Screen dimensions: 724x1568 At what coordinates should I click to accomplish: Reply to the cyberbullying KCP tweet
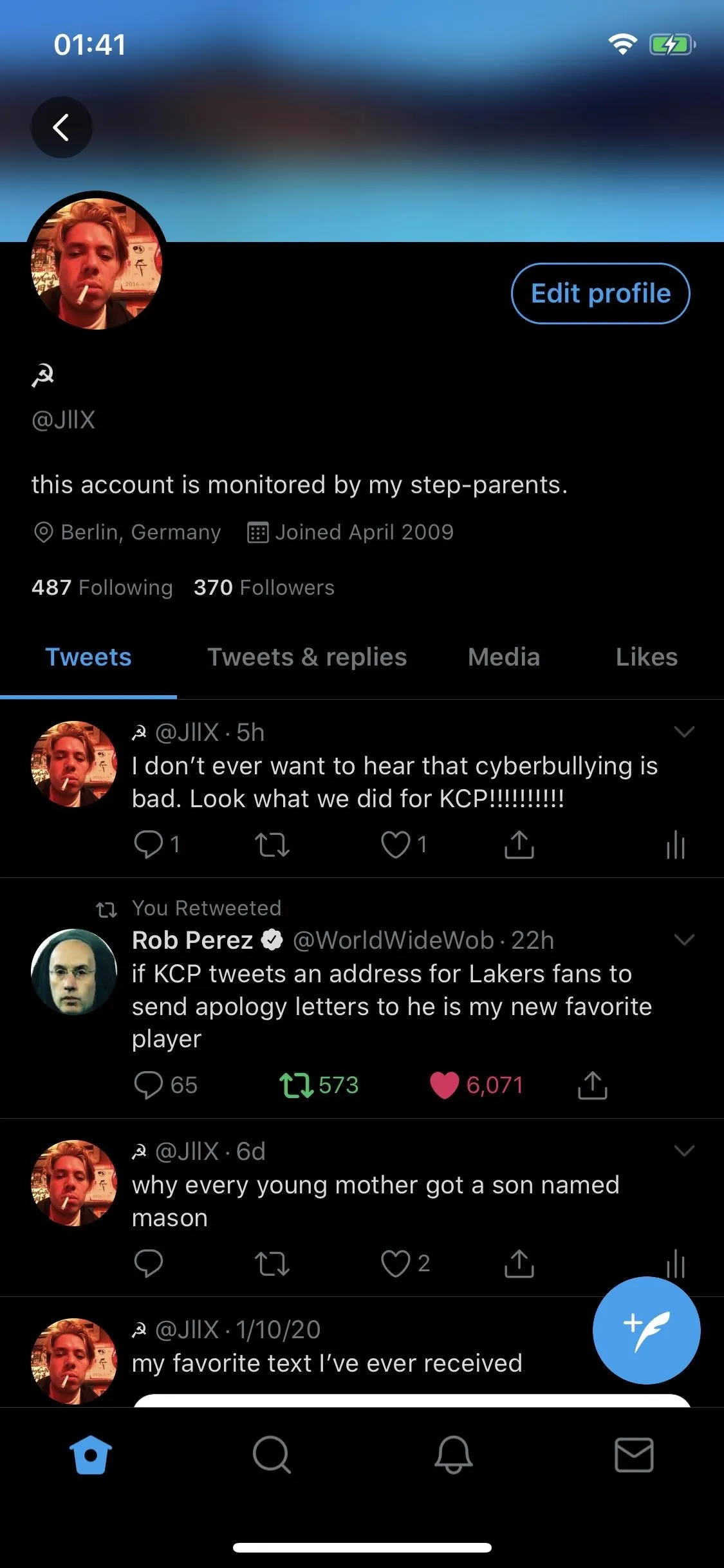tap(149, 845)
